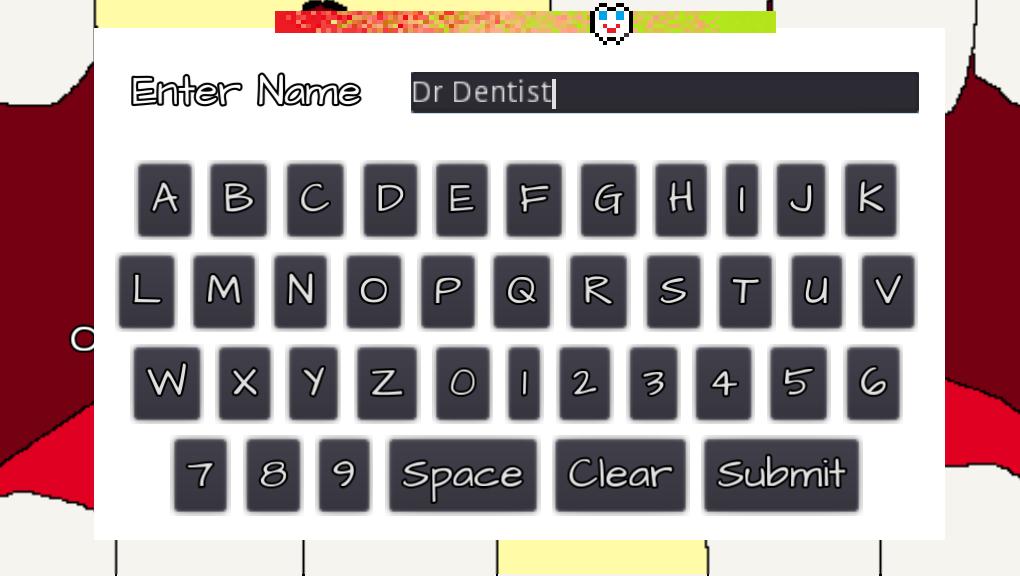Choose the letter V key
The width and height of the screenshot is (1020, 576).
pyautogui.click(x=887, y=292)
